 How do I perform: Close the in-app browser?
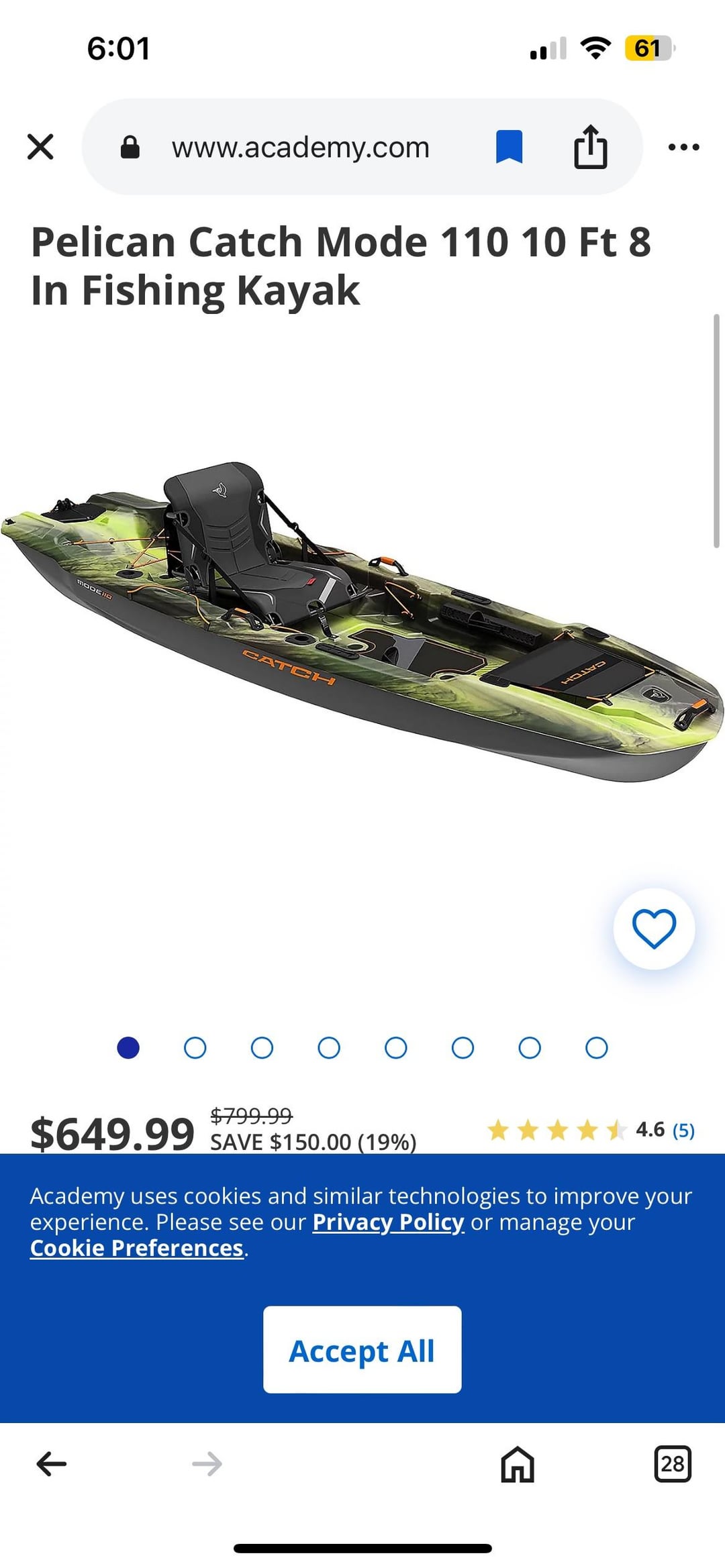[40, 146]
